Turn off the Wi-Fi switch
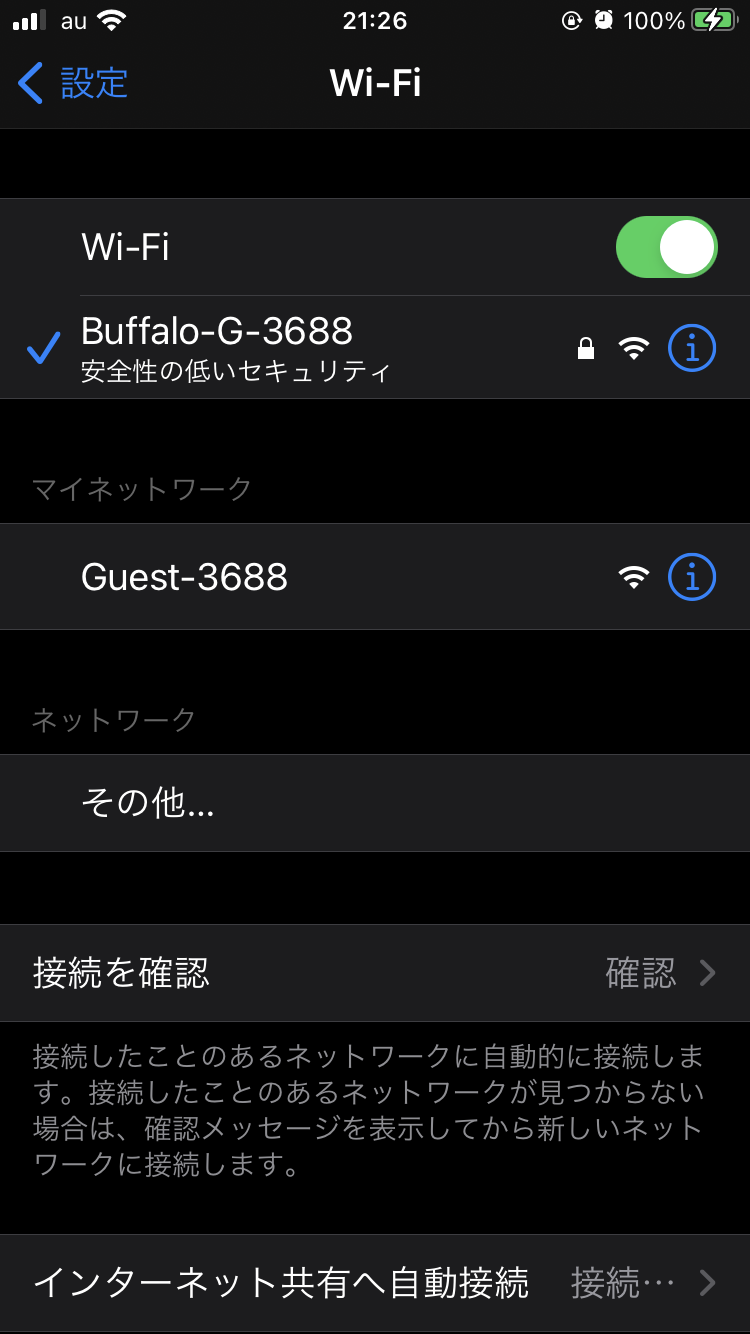 pyautogui.click(x=666, y=247)
